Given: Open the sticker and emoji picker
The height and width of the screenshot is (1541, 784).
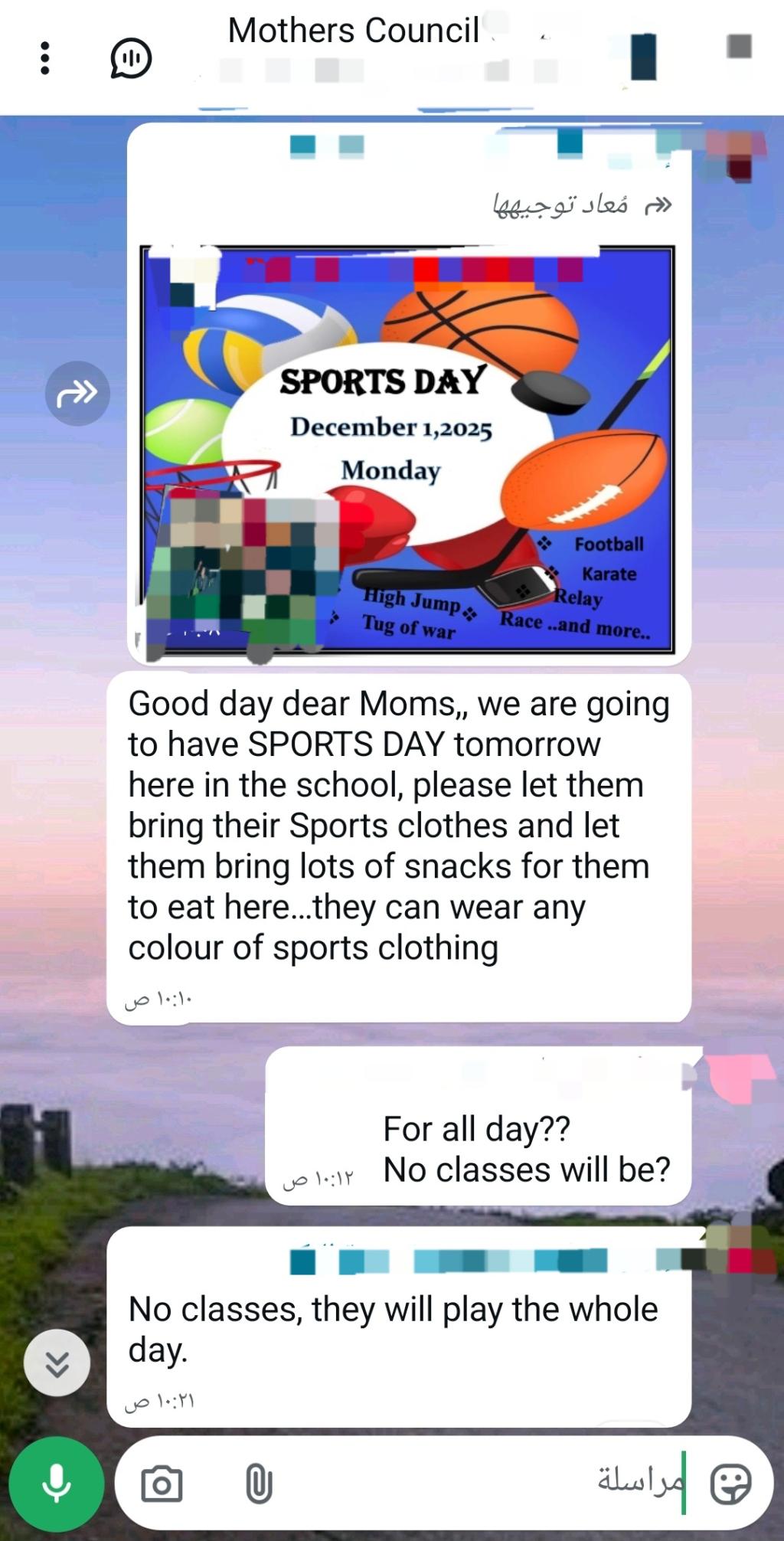Looking at the screenshot, I should click(x=730, y=1484).
